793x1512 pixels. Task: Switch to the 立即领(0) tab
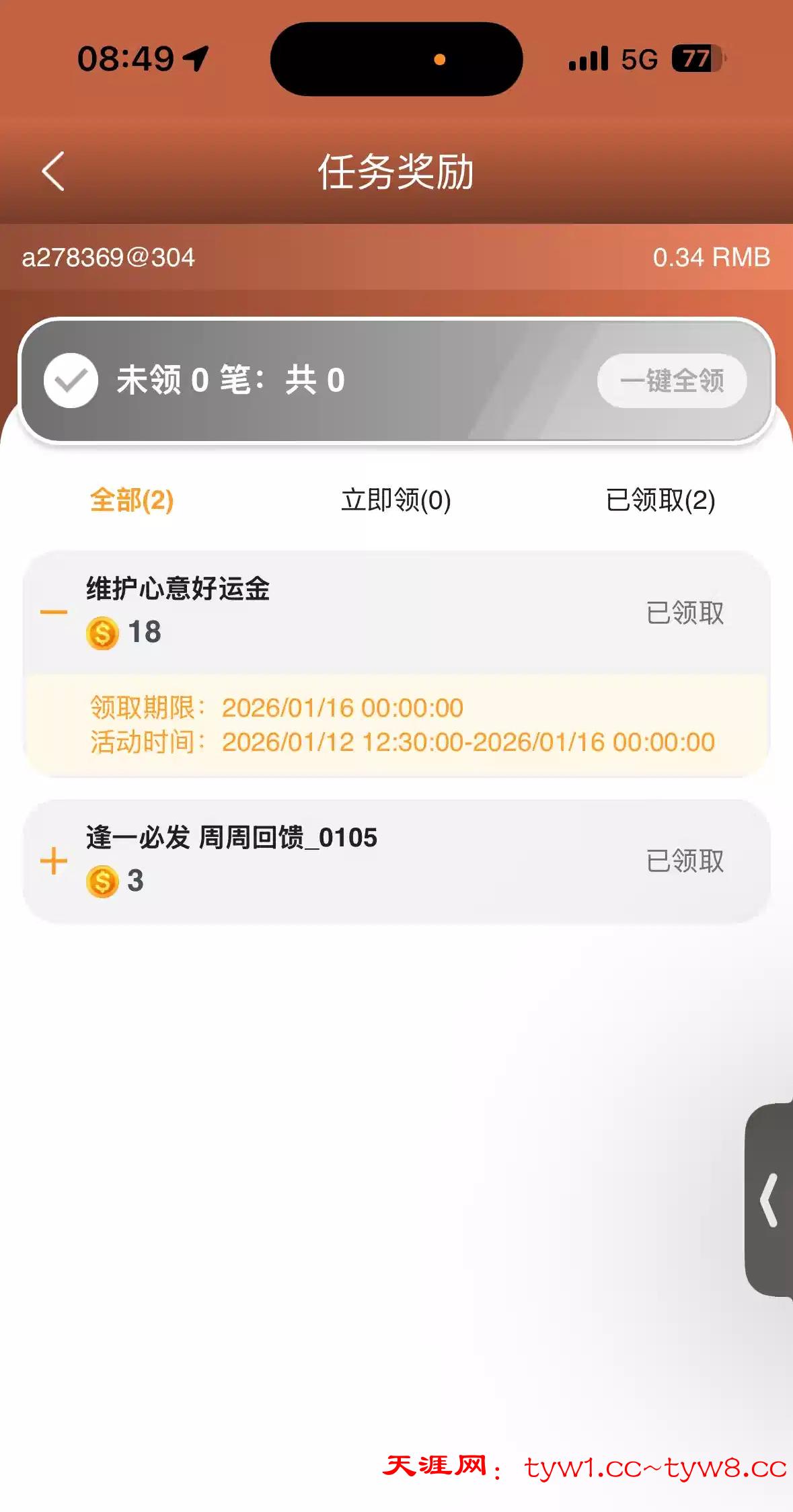(395, 500)
